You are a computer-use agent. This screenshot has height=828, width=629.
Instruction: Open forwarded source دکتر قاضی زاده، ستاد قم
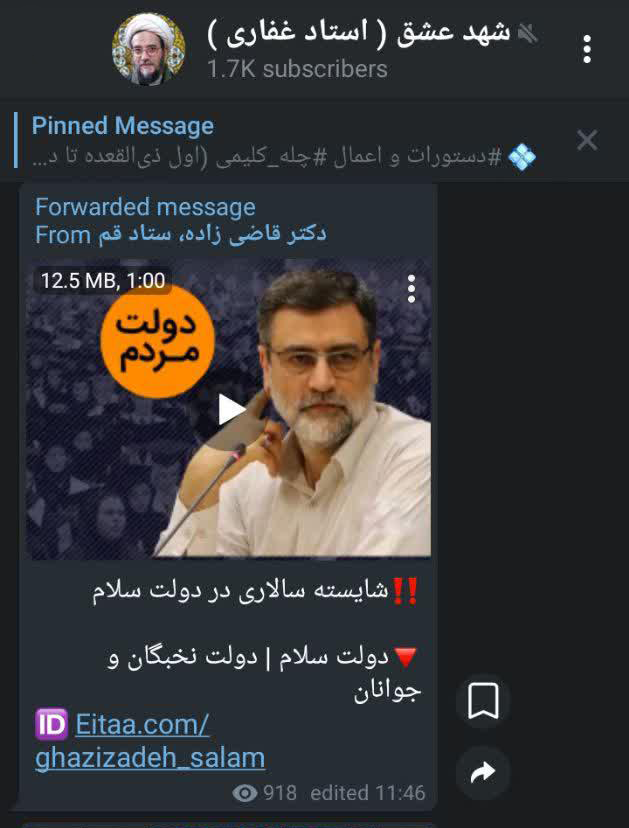click(210, 234)
